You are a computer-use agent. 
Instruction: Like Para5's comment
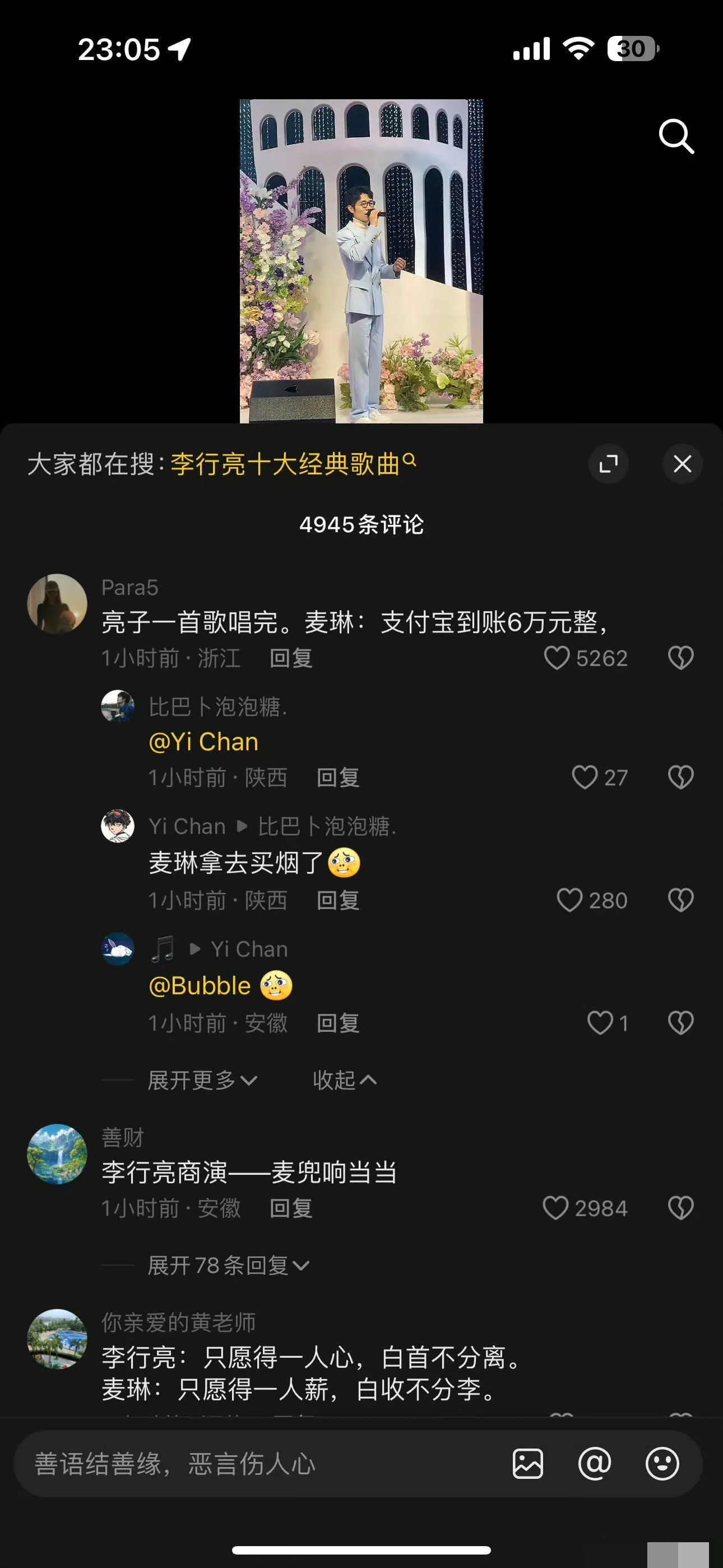coord(556,658)
